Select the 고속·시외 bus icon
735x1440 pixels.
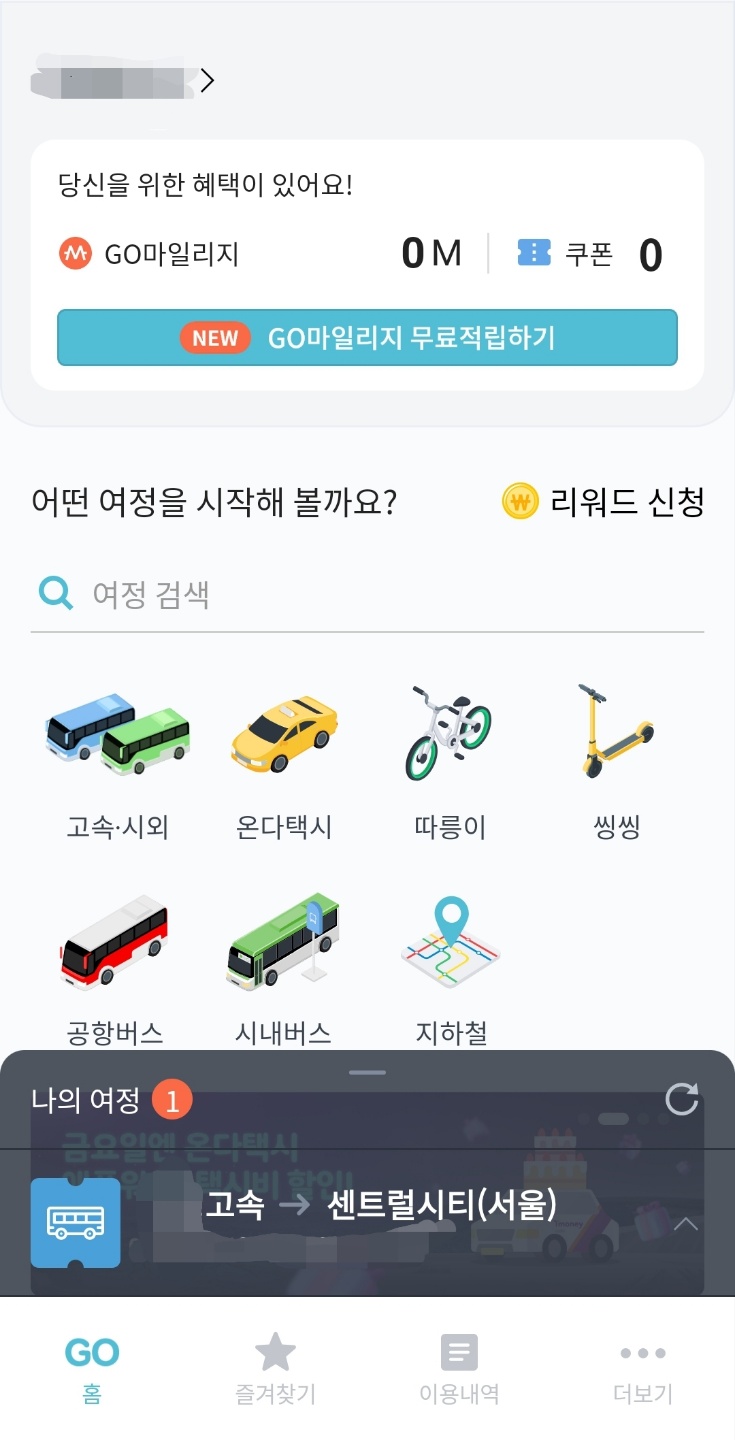[x=115, y=735]
